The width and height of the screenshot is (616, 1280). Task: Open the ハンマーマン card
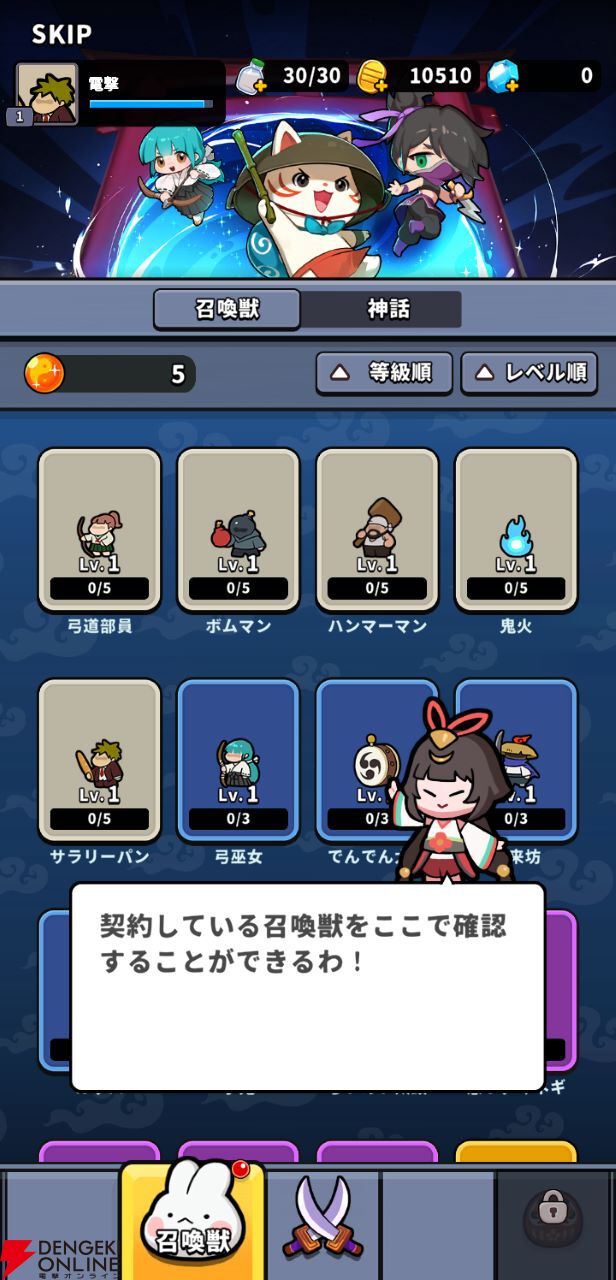377,530
